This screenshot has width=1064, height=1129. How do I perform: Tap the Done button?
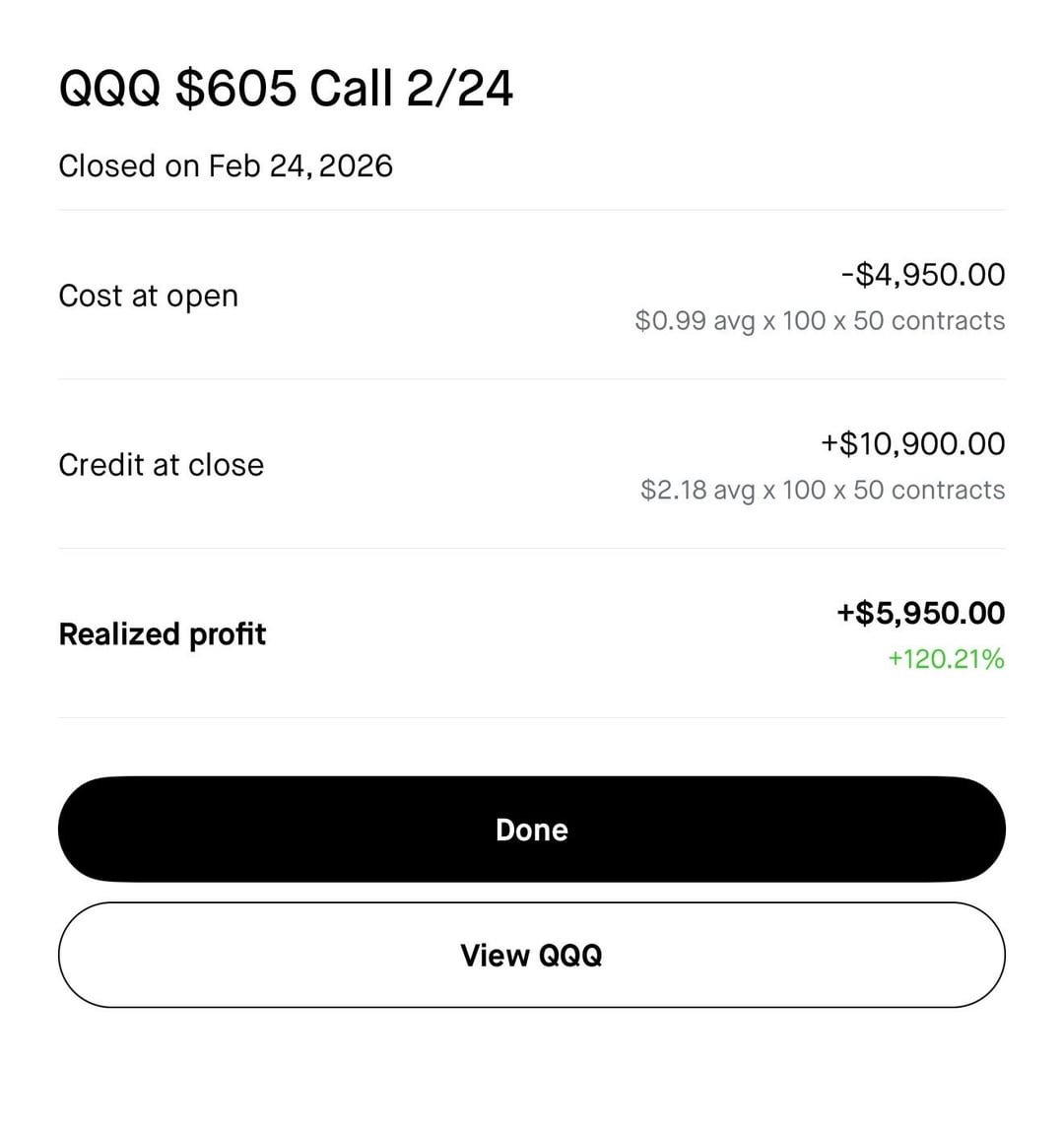(531, 829)
